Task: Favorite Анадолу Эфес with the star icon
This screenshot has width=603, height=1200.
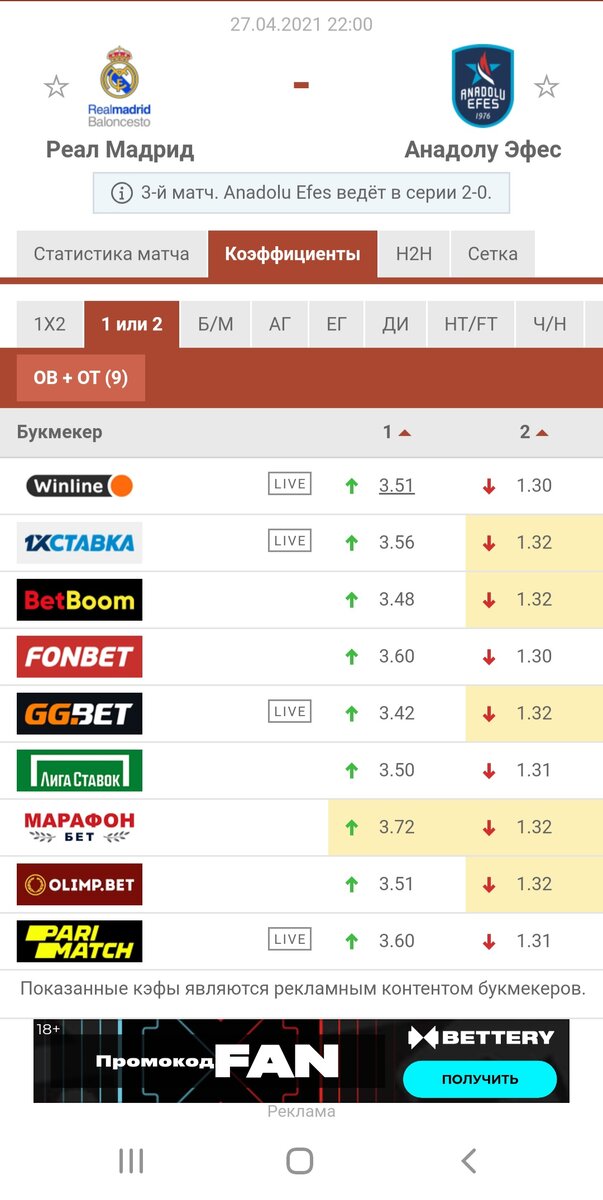Action: (x=546, y=87)
